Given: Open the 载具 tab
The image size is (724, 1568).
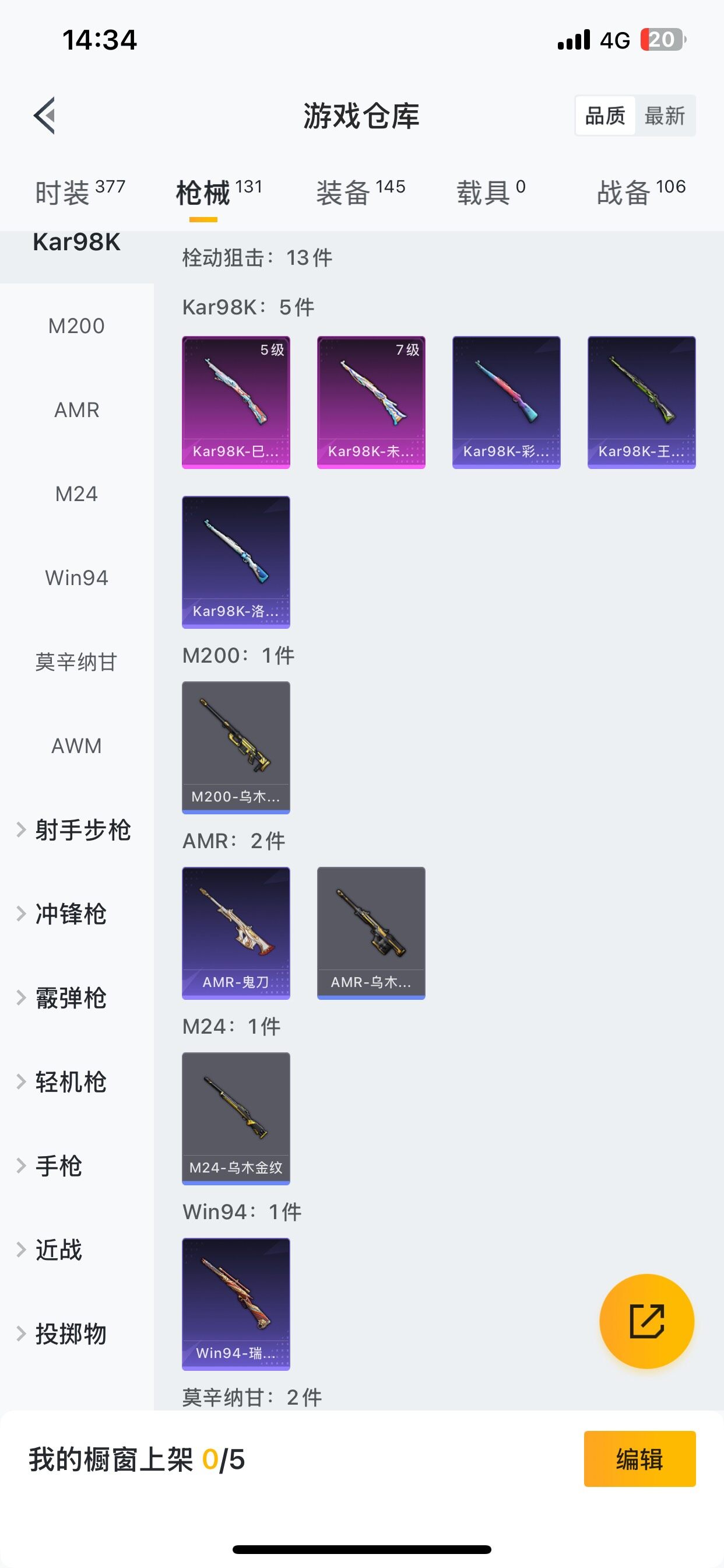Looking at the screenshot, I should (x=490, y=192).
